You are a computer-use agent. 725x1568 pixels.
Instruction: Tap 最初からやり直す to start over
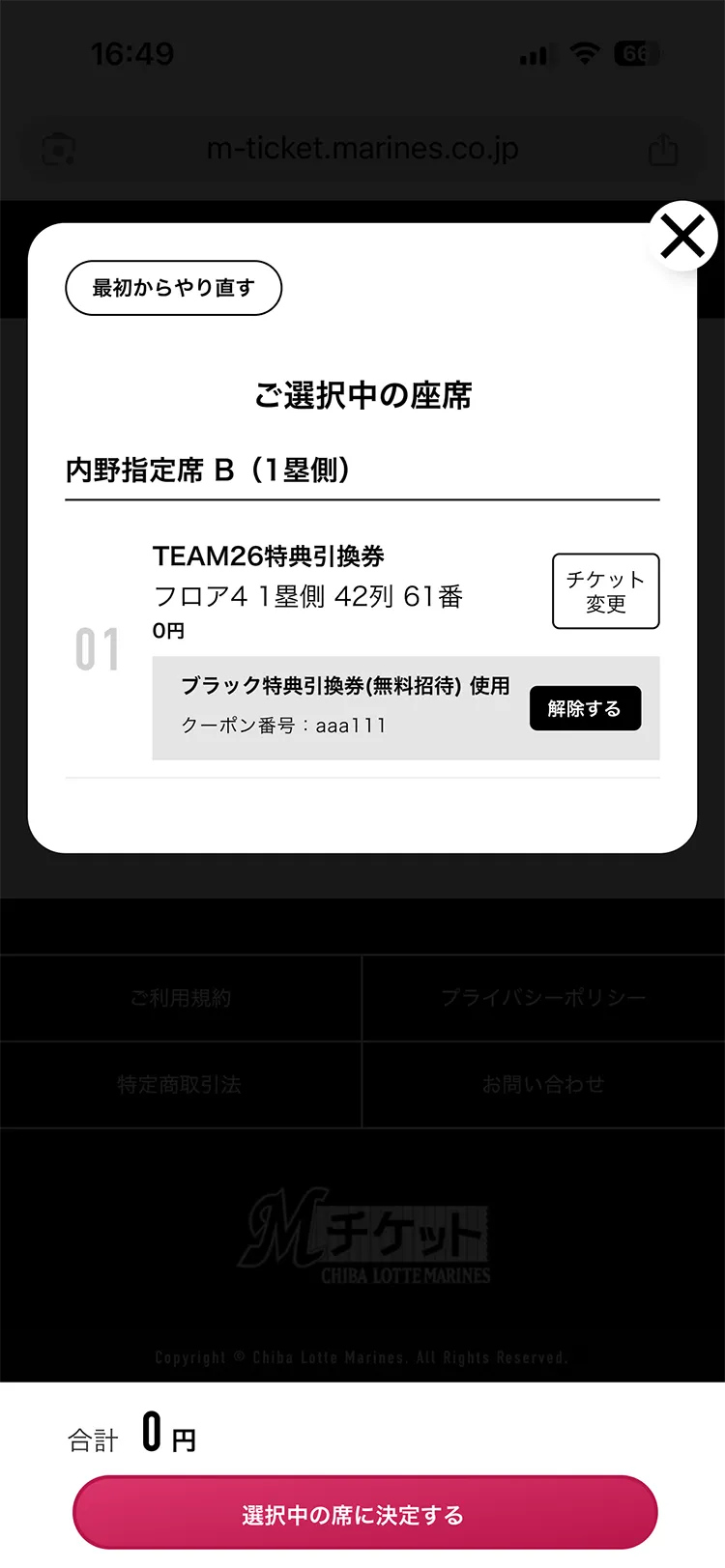pyautogui.click(x=173, y=288)
